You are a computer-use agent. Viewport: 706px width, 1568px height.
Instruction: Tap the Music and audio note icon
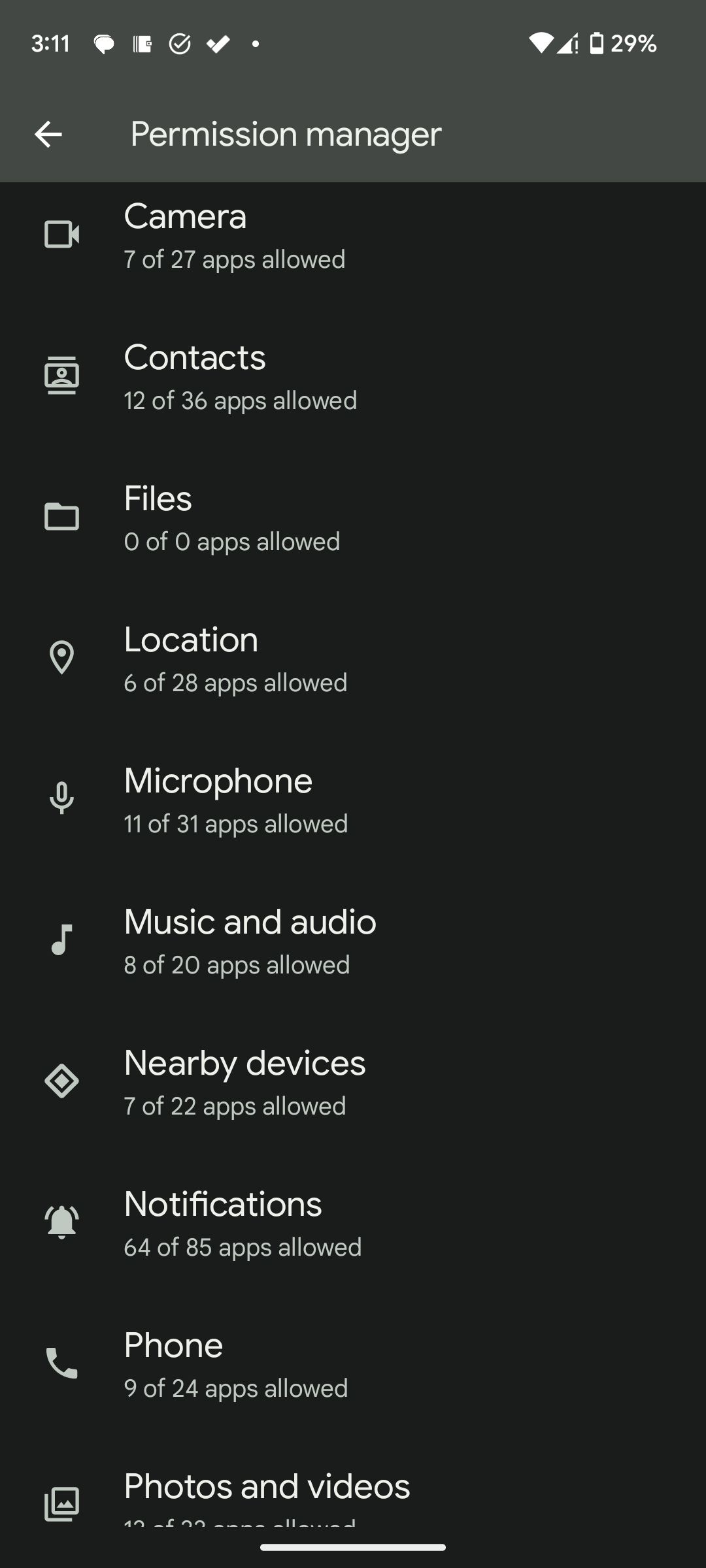click(62, 939)
